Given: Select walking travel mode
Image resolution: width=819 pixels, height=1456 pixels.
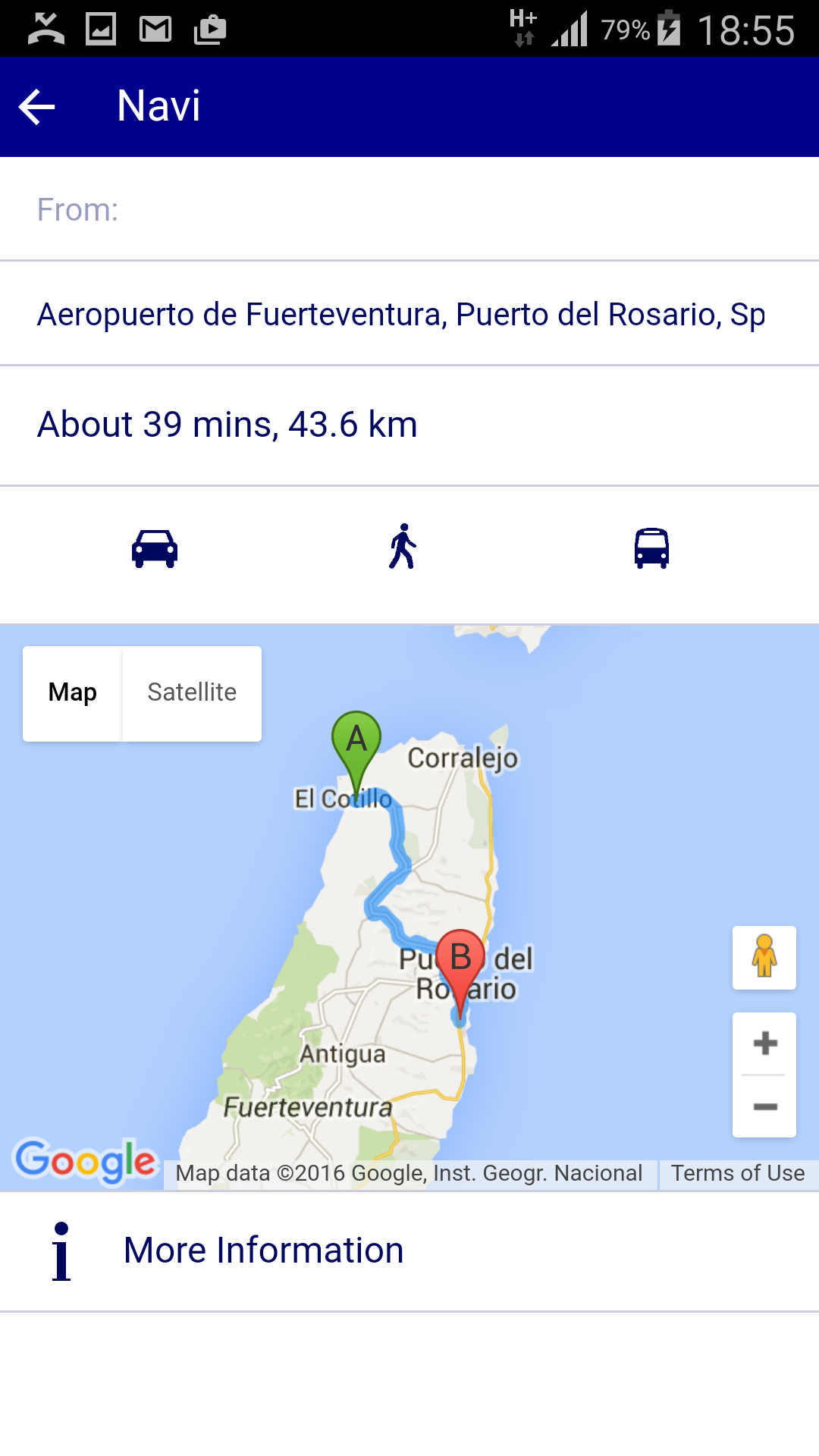Looking at the screenshot, I should (x=403, y=547).
